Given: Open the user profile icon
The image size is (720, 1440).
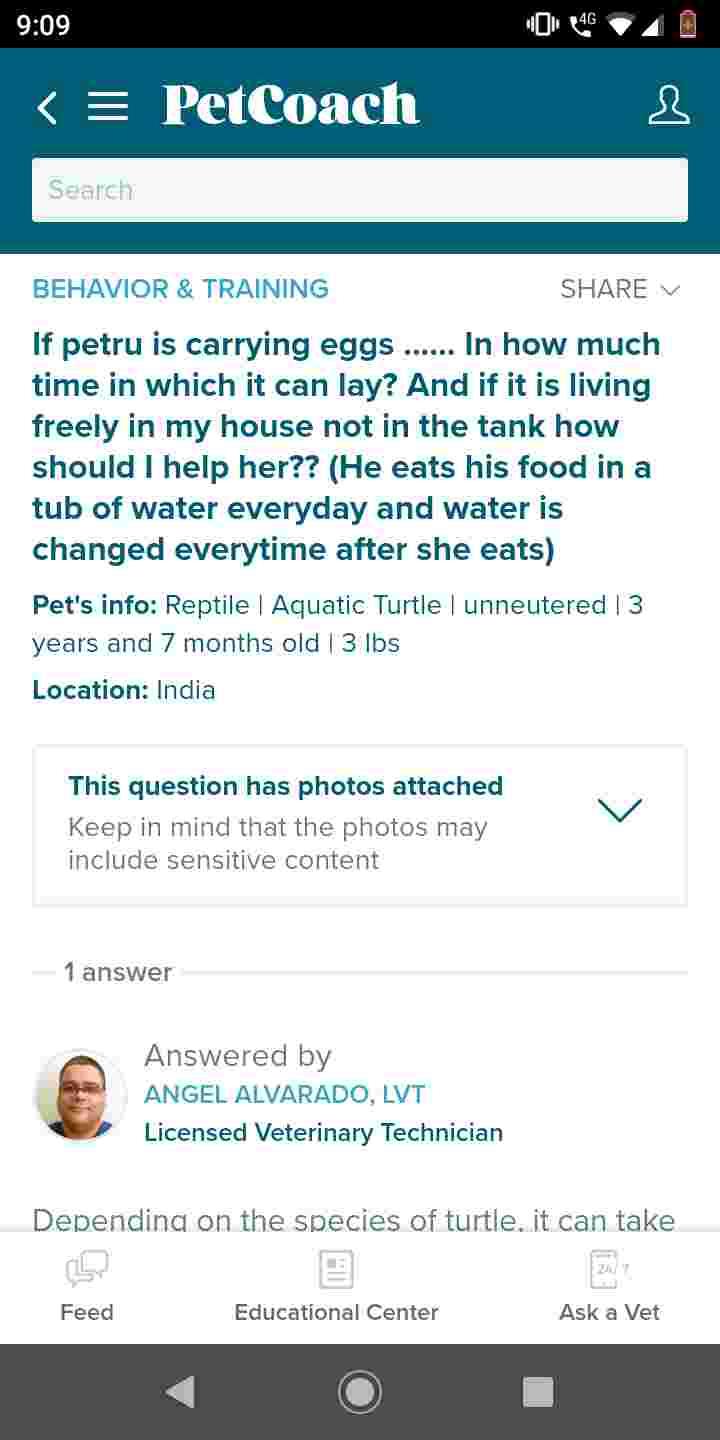Looking at the screenshot, I should point(668,105).
